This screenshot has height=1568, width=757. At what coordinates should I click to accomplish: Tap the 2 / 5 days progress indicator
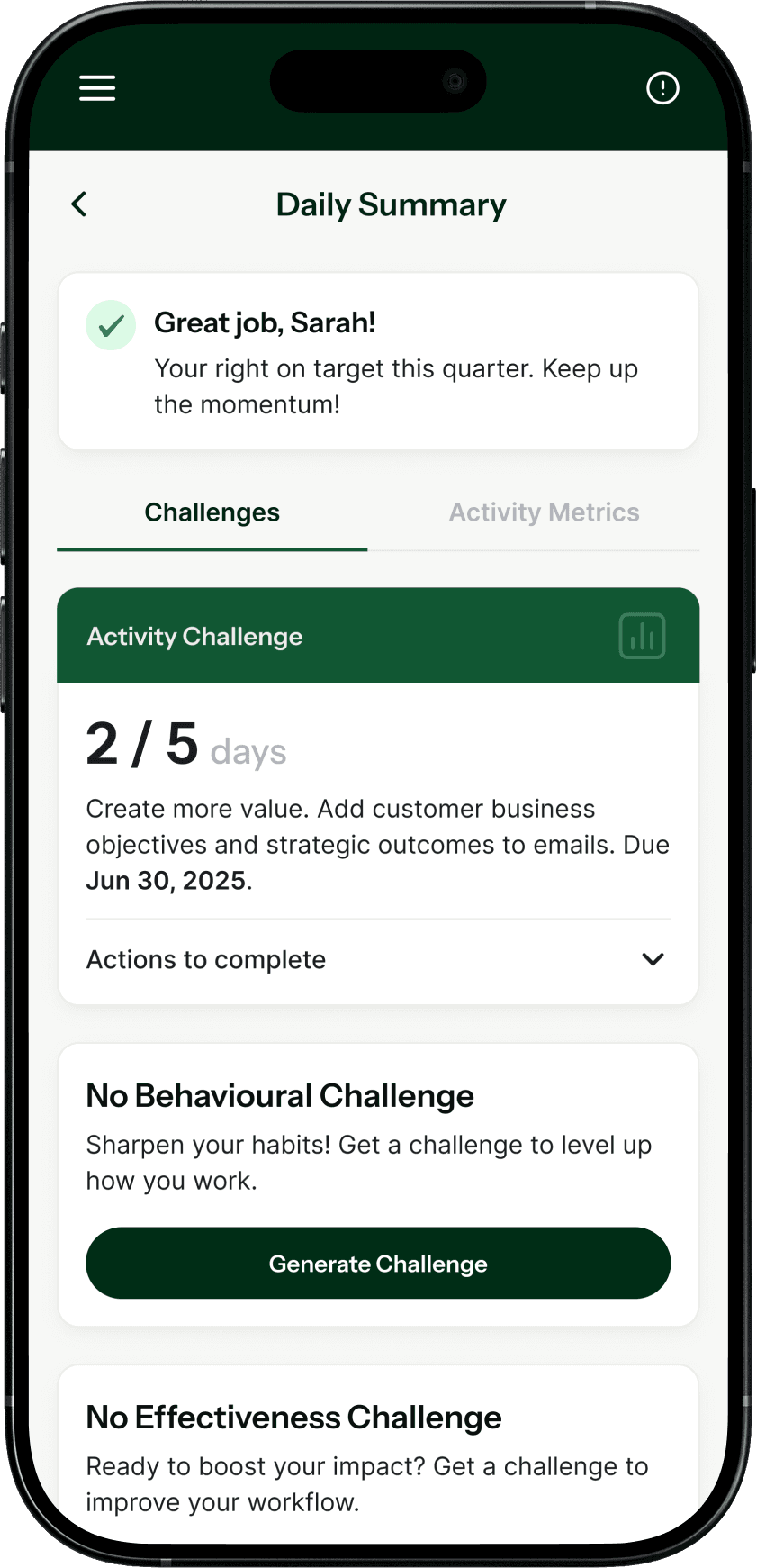[x=185, y=746]
